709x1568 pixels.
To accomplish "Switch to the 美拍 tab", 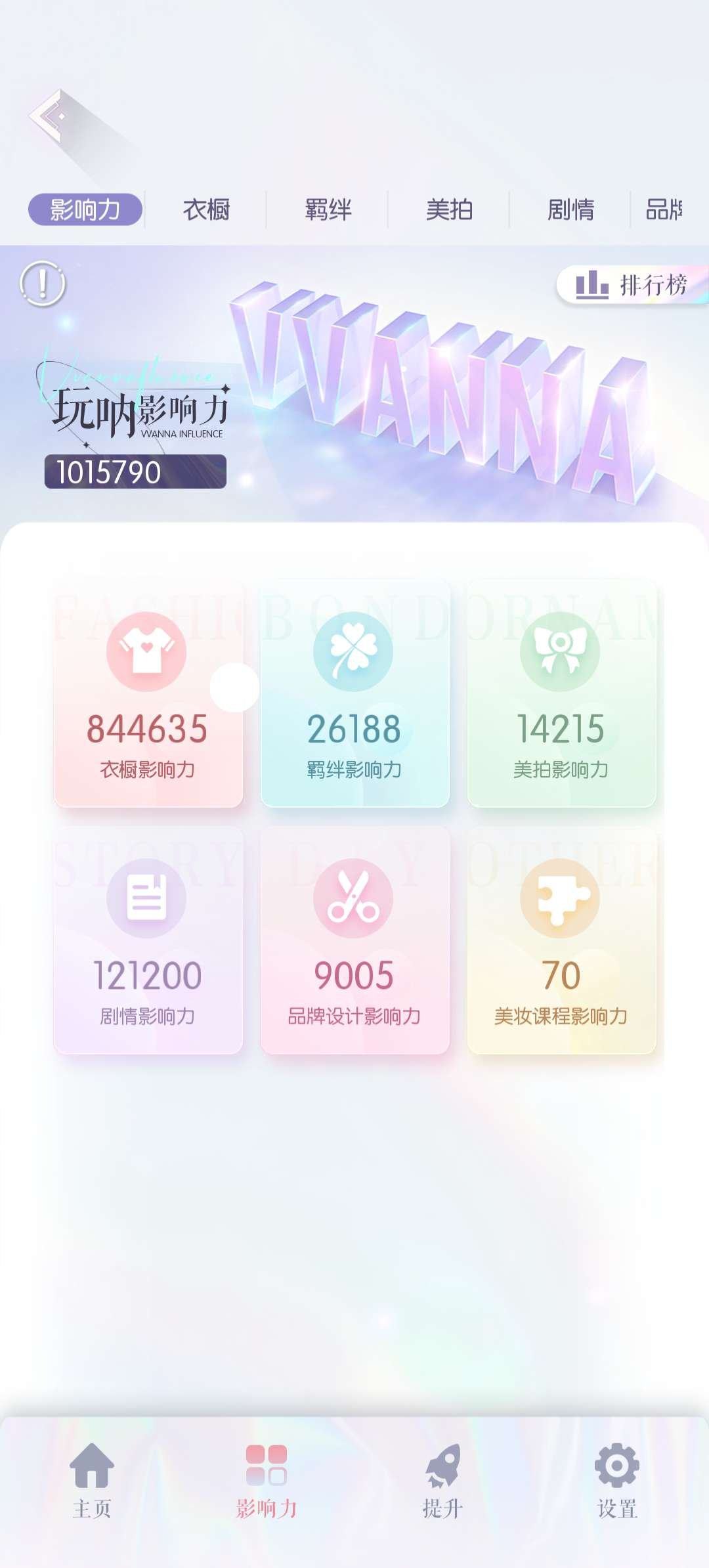I will (x=450, y=209).
